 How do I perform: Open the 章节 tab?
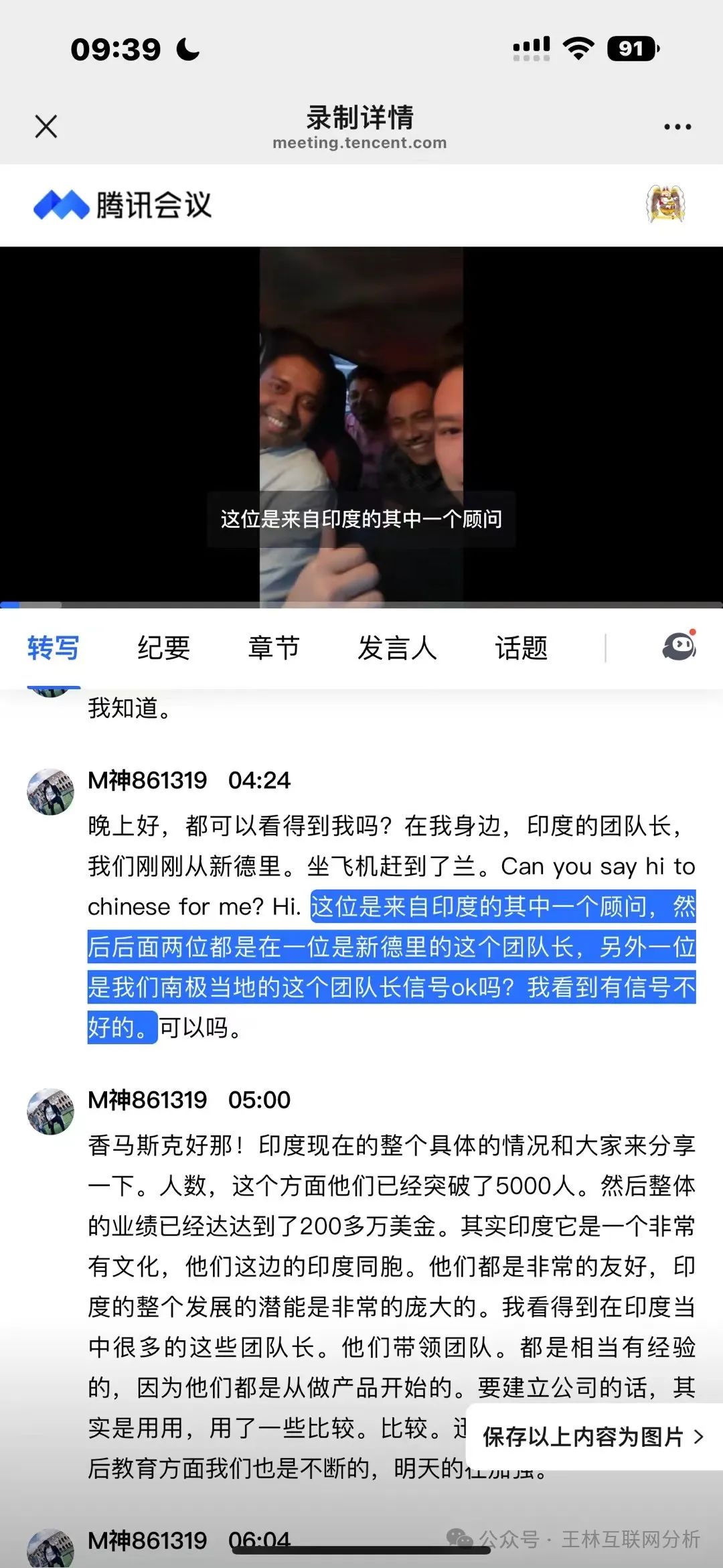tap(273, 646)
